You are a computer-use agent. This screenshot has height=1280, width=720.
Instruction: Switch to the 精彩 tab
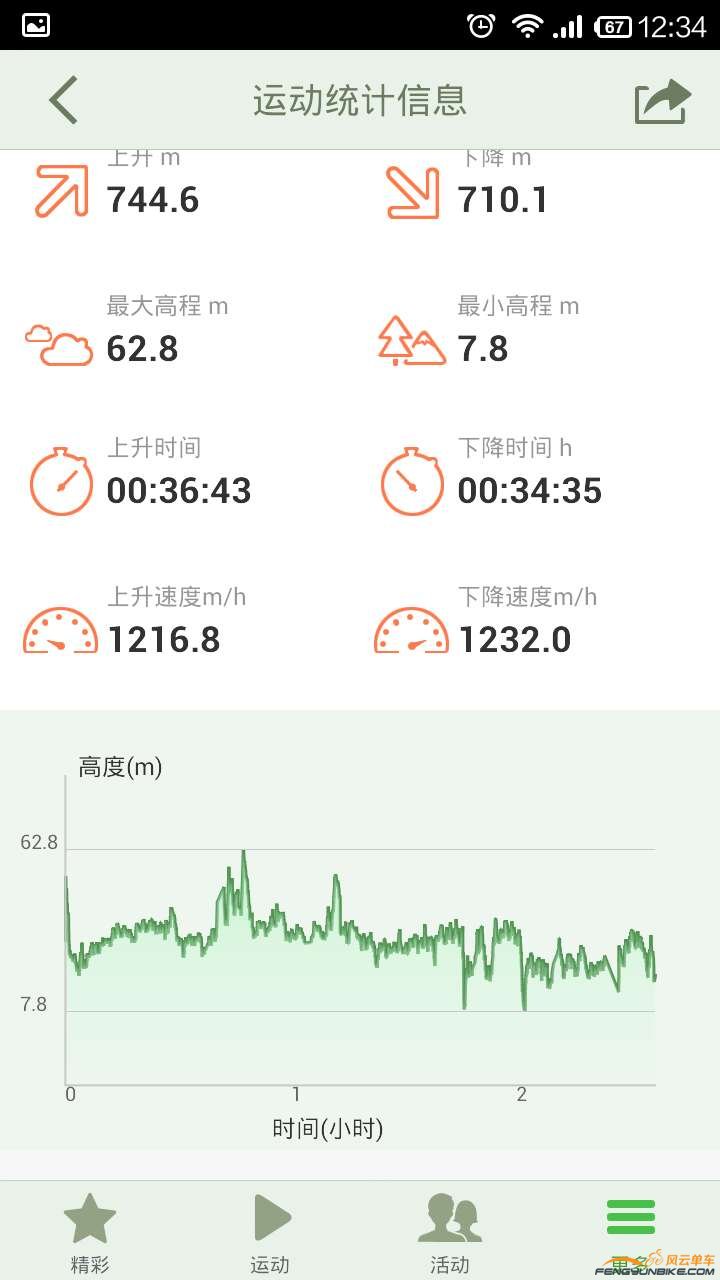point(90,1232)
